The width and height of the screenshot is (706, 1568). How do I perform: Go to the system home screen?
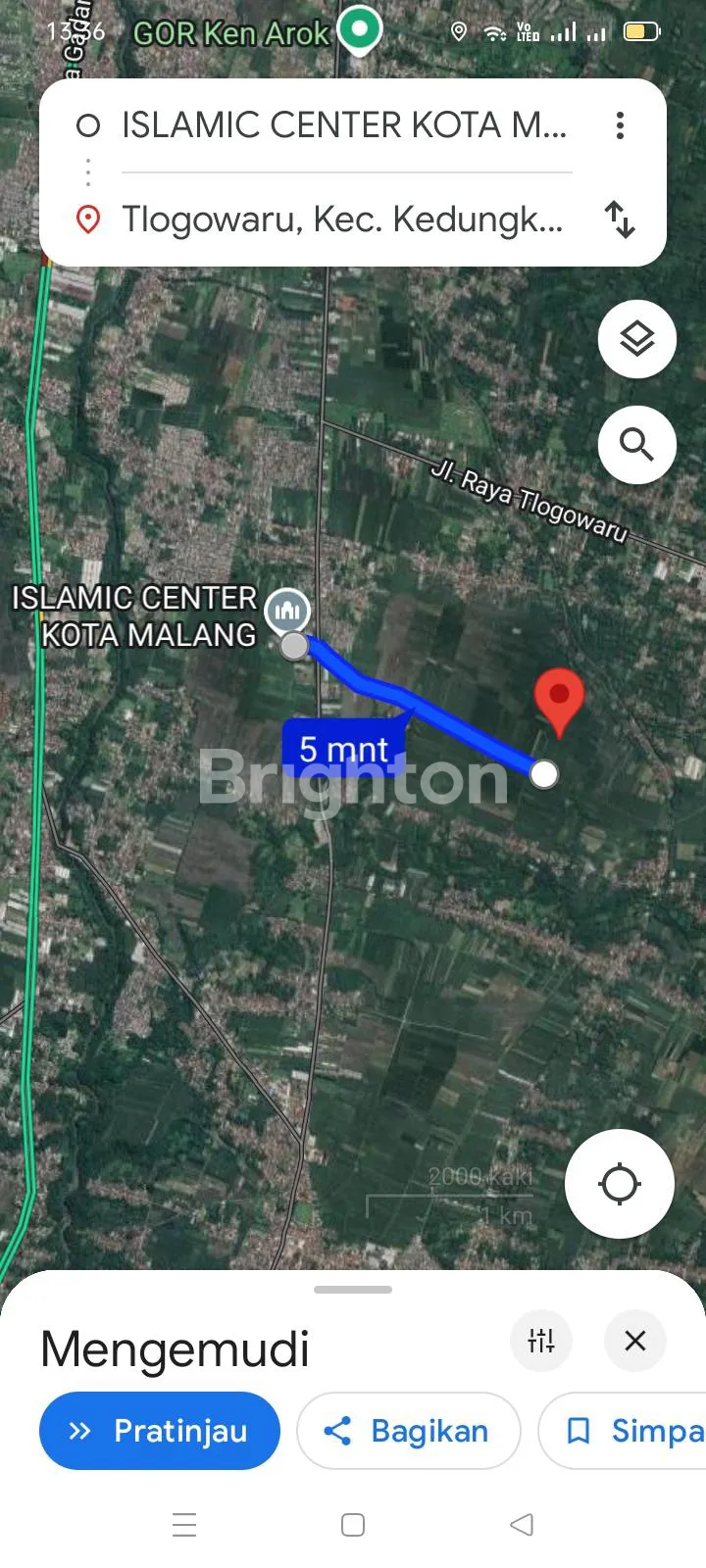353,1525
